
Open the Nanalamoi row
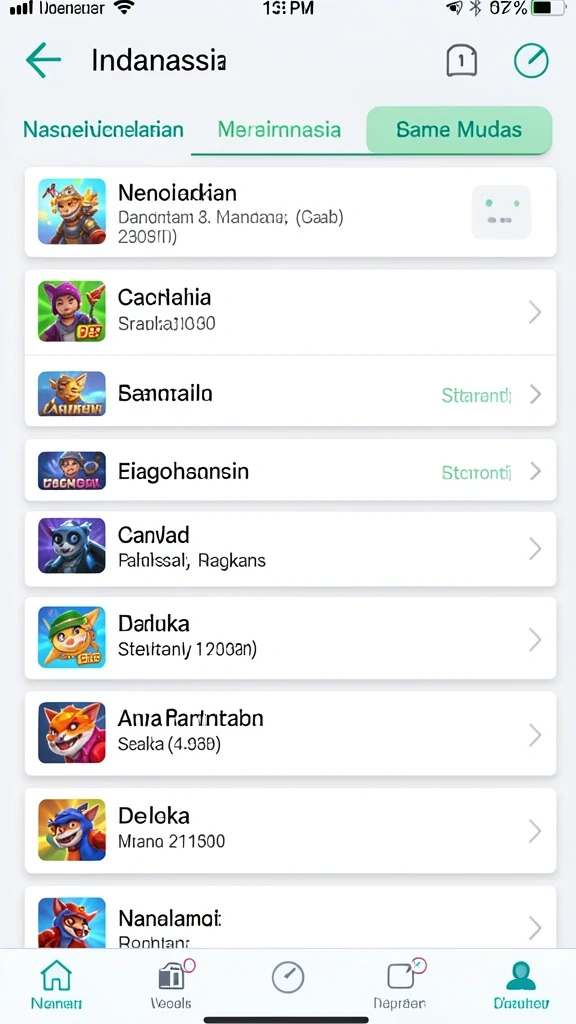tap(291, 918)
